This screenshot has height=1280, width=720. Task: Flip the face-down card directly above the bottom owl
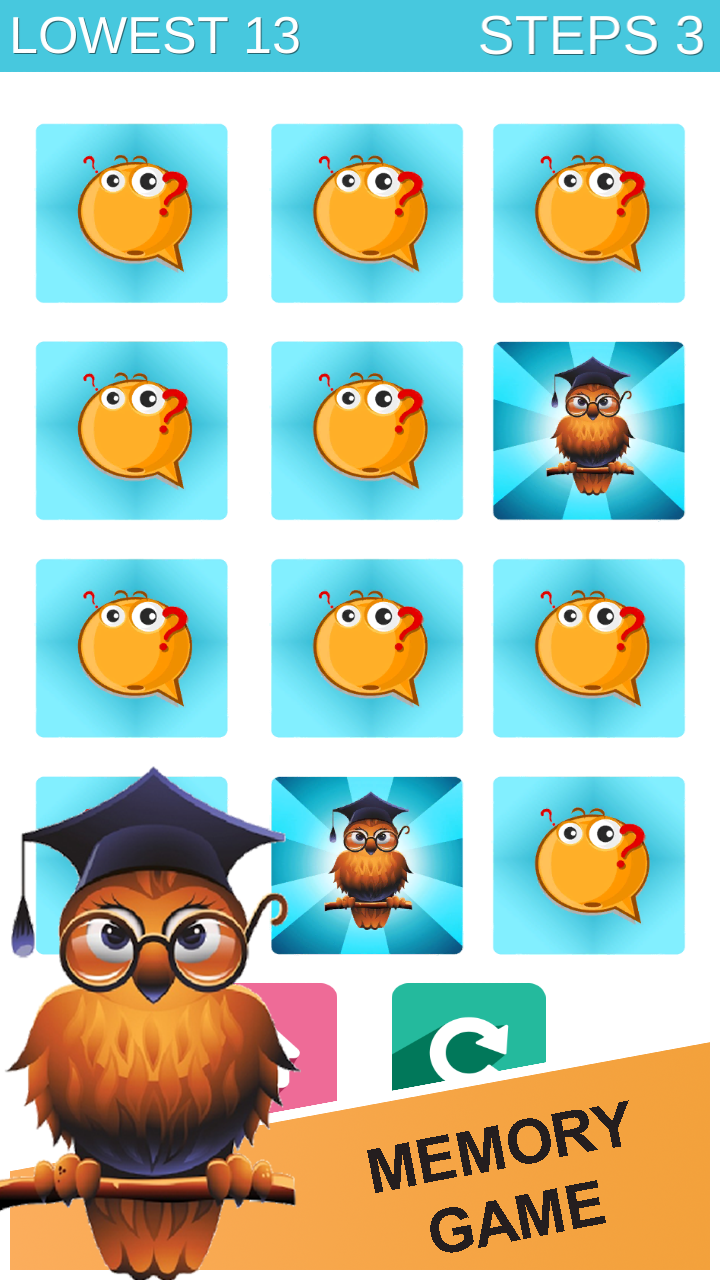[x=367, y=648]
